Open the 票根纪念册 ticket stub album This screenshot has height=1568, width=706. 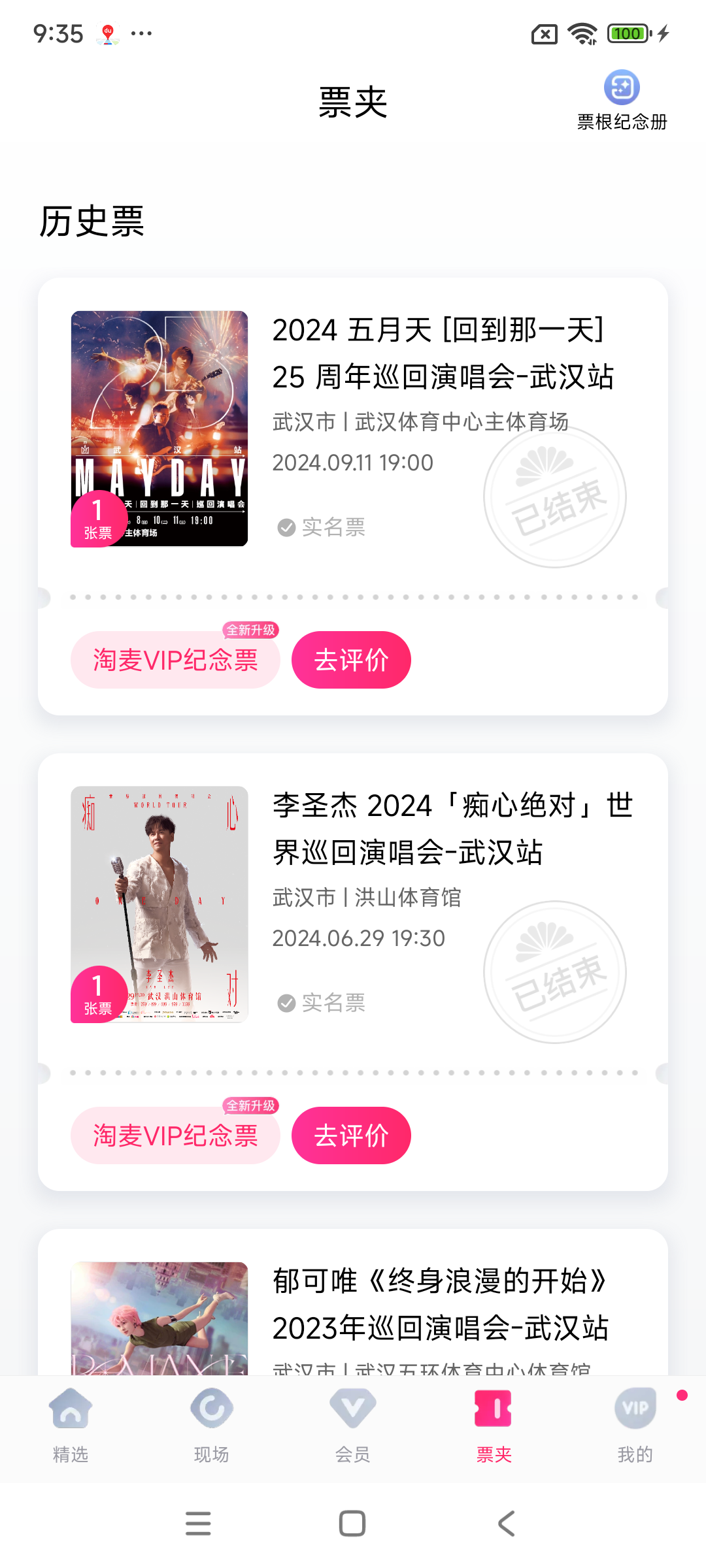pos(622,101)
